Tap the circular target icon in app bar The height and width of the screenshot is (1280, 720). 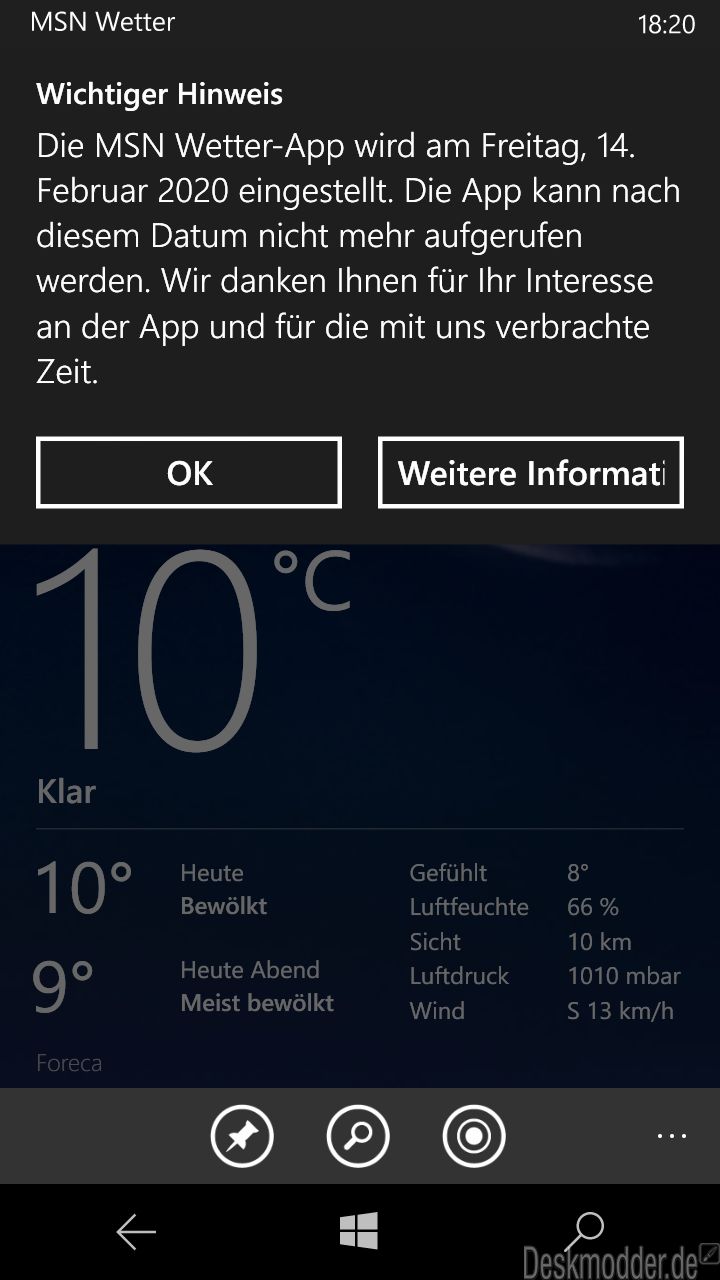coord(474,1136)
